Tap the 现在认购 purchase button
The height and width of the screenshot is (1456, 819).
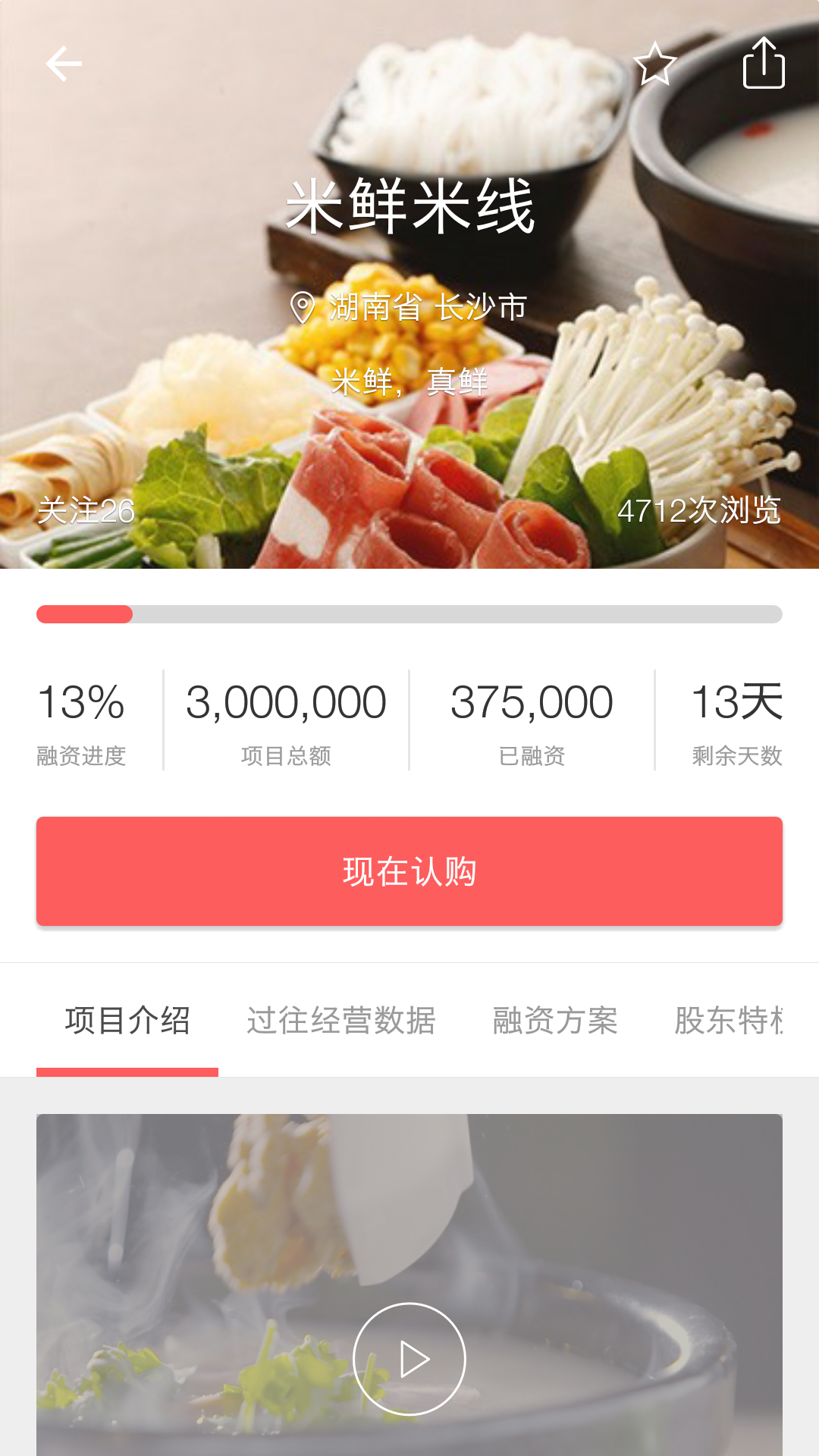[409, 871]
